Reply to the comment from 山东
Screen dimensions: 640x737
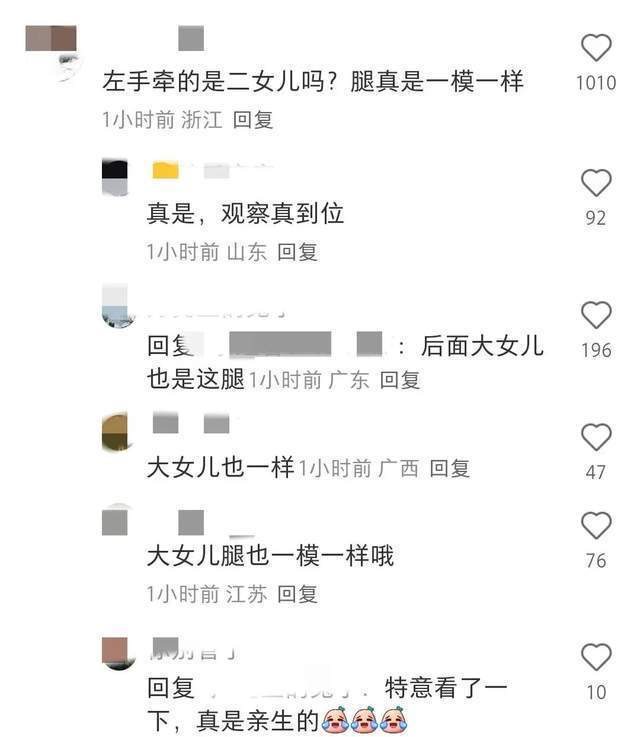pos(297,252)
